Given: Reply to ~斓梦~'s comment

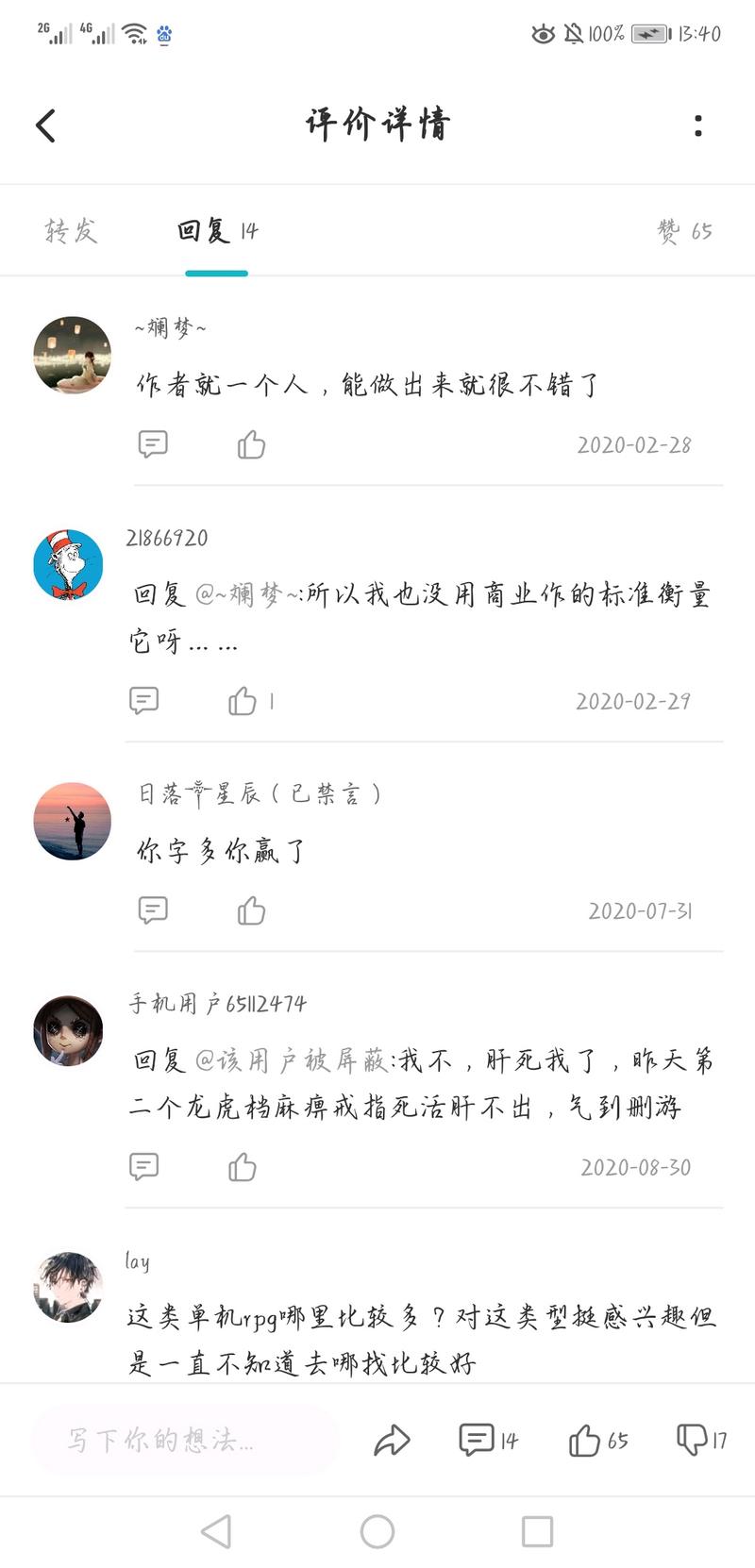Looking at the screenshot, I should pos(153,443).
